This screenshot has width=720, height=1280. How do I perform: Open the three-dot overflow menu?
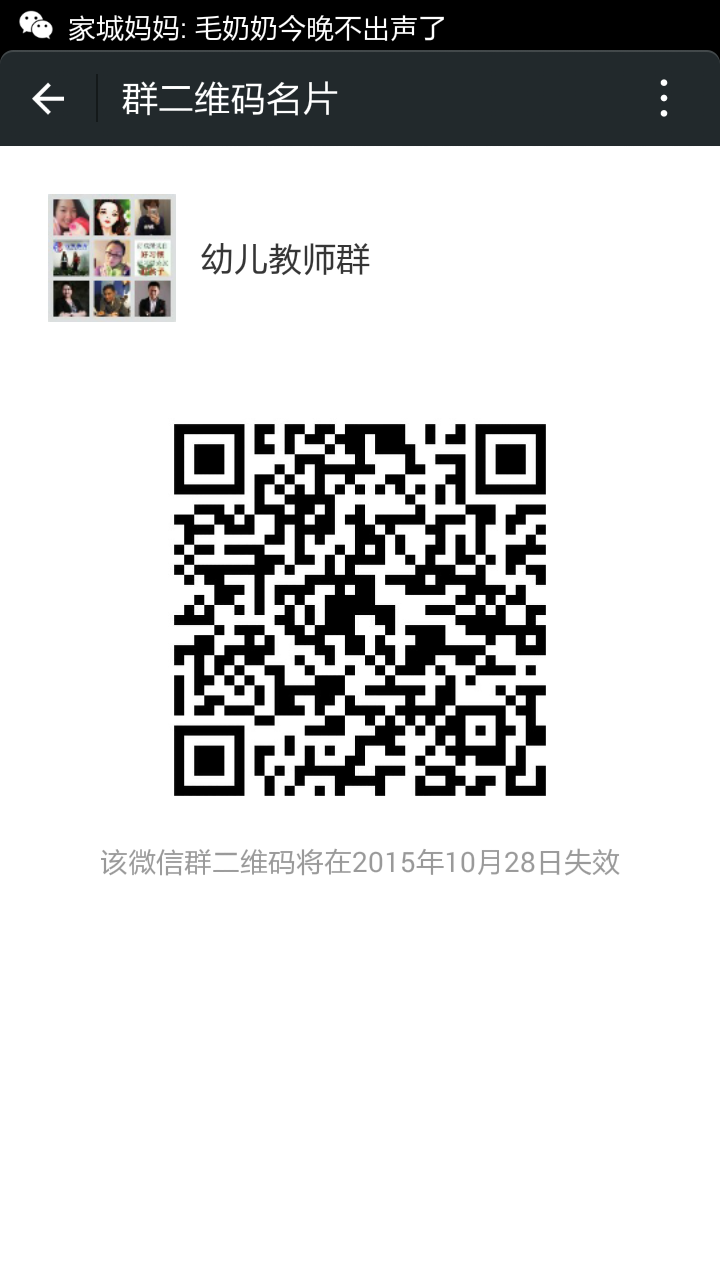coord(663,98)
